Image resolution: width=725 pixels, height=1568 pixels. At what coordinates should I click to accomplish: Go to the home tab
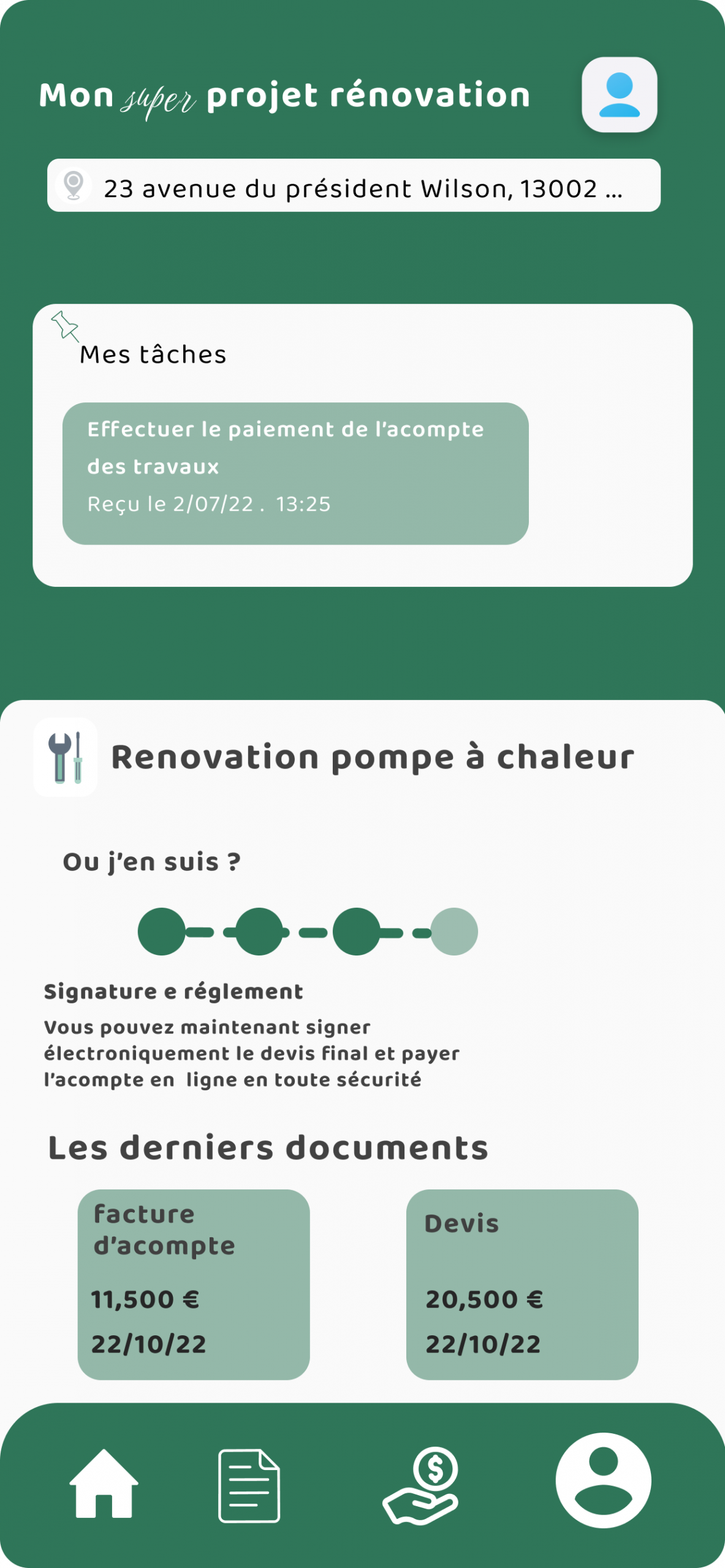pyautogui.click(x=104, y=1483)
